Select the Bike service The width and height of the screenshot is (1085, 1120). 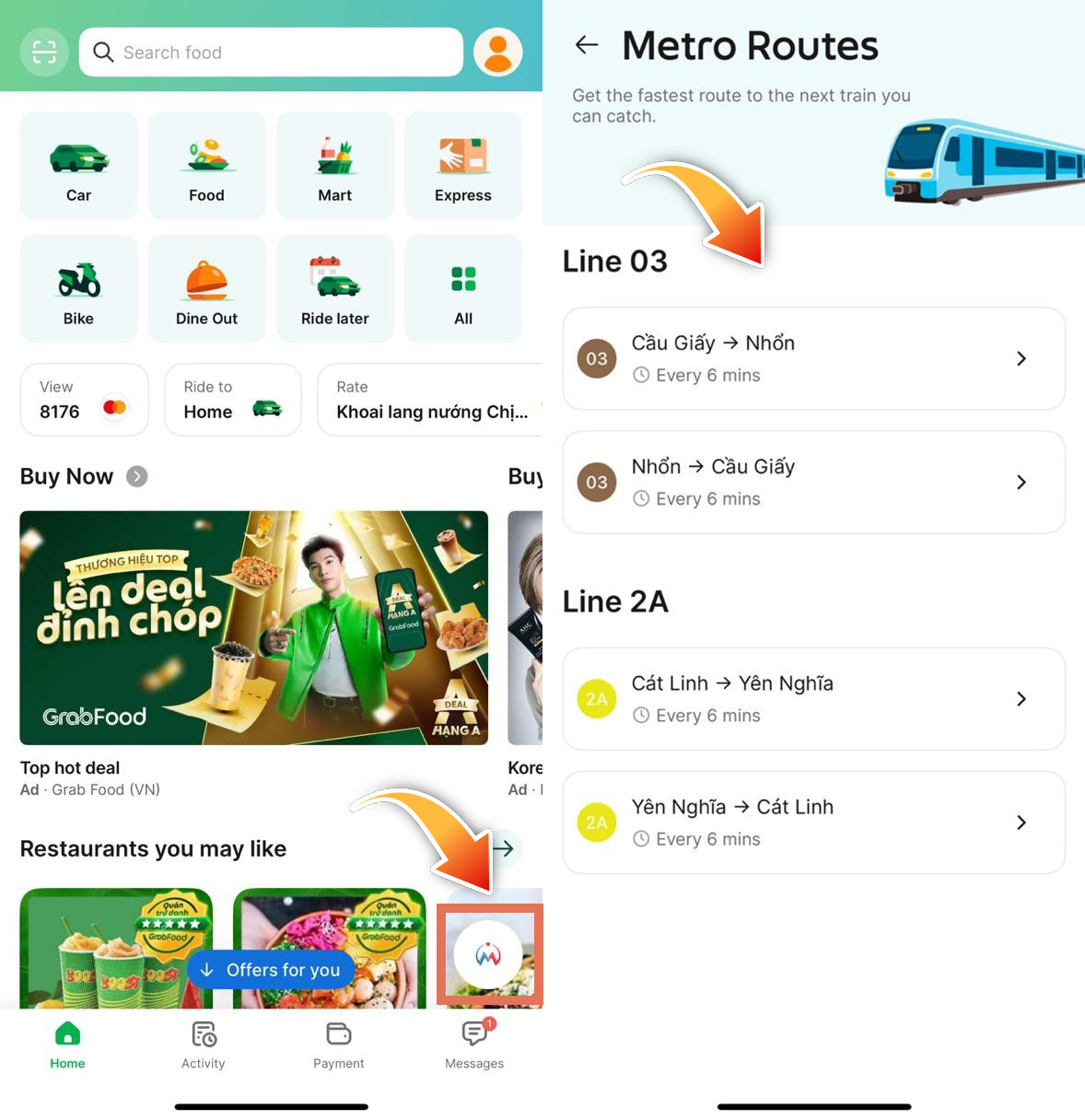pyautogui.click(x=79, y=289)
